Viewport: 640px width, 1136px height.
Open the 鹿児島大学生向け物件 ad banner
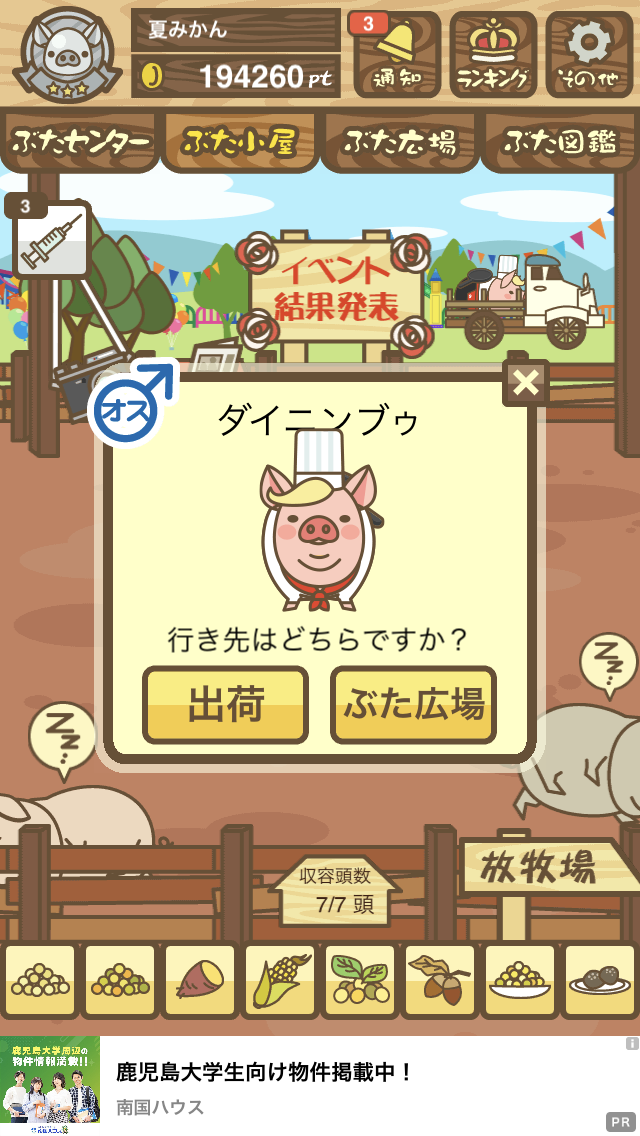[320, 1085]
